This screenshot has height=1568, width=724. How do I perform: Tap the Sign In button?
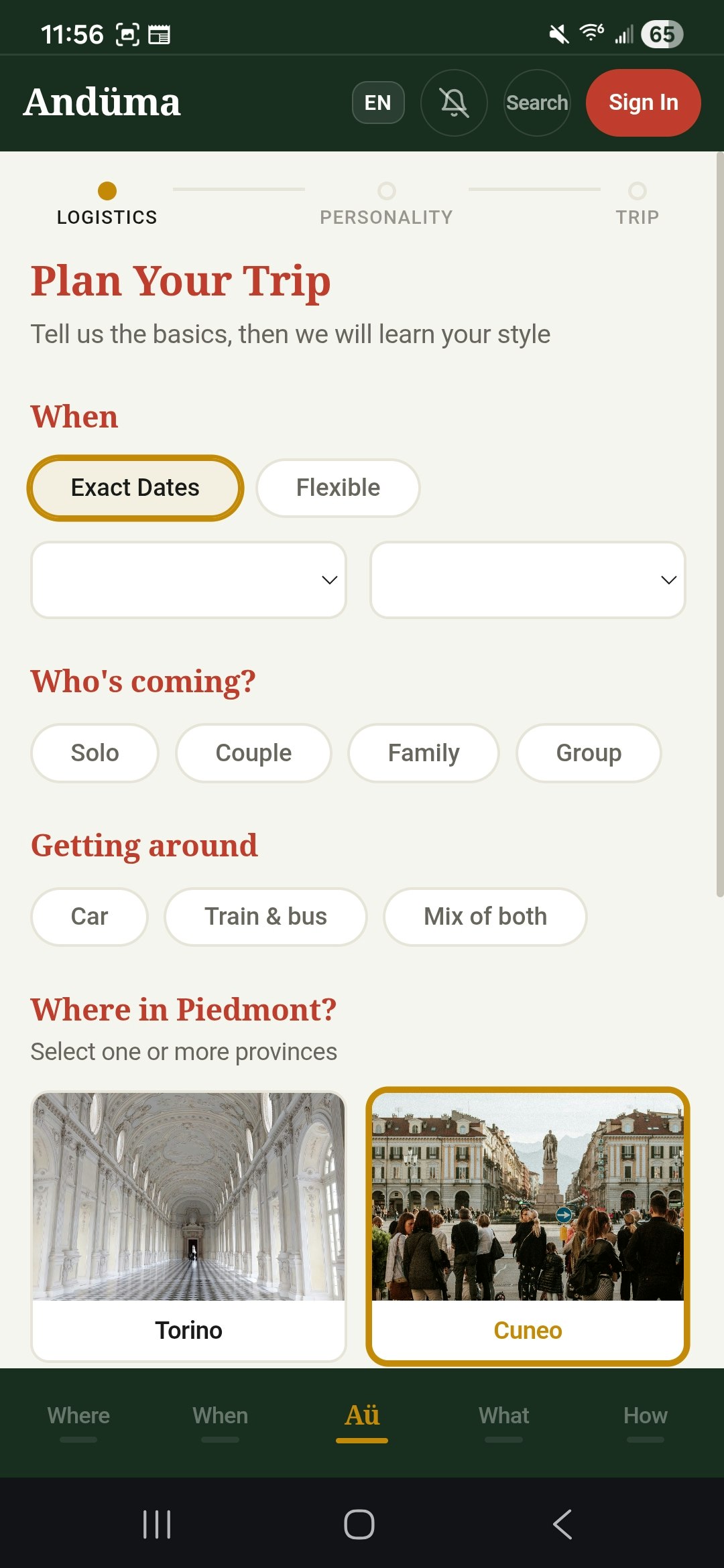[644, 103]
